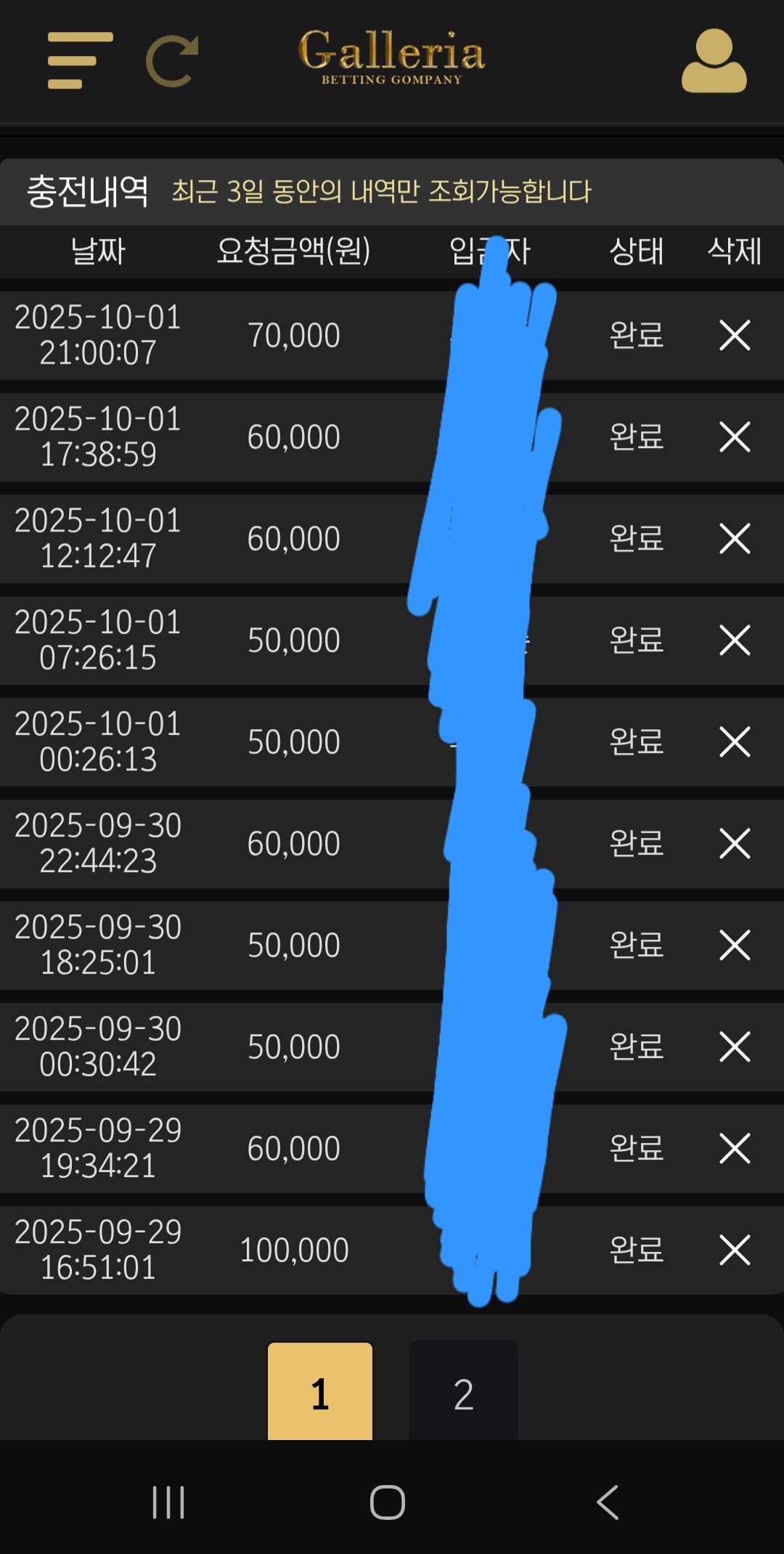Image resolution: width=784 pixels, height=1554 pixels.
Task: Delete the 07:26:15 charge entry
Action: pos(735,640)
